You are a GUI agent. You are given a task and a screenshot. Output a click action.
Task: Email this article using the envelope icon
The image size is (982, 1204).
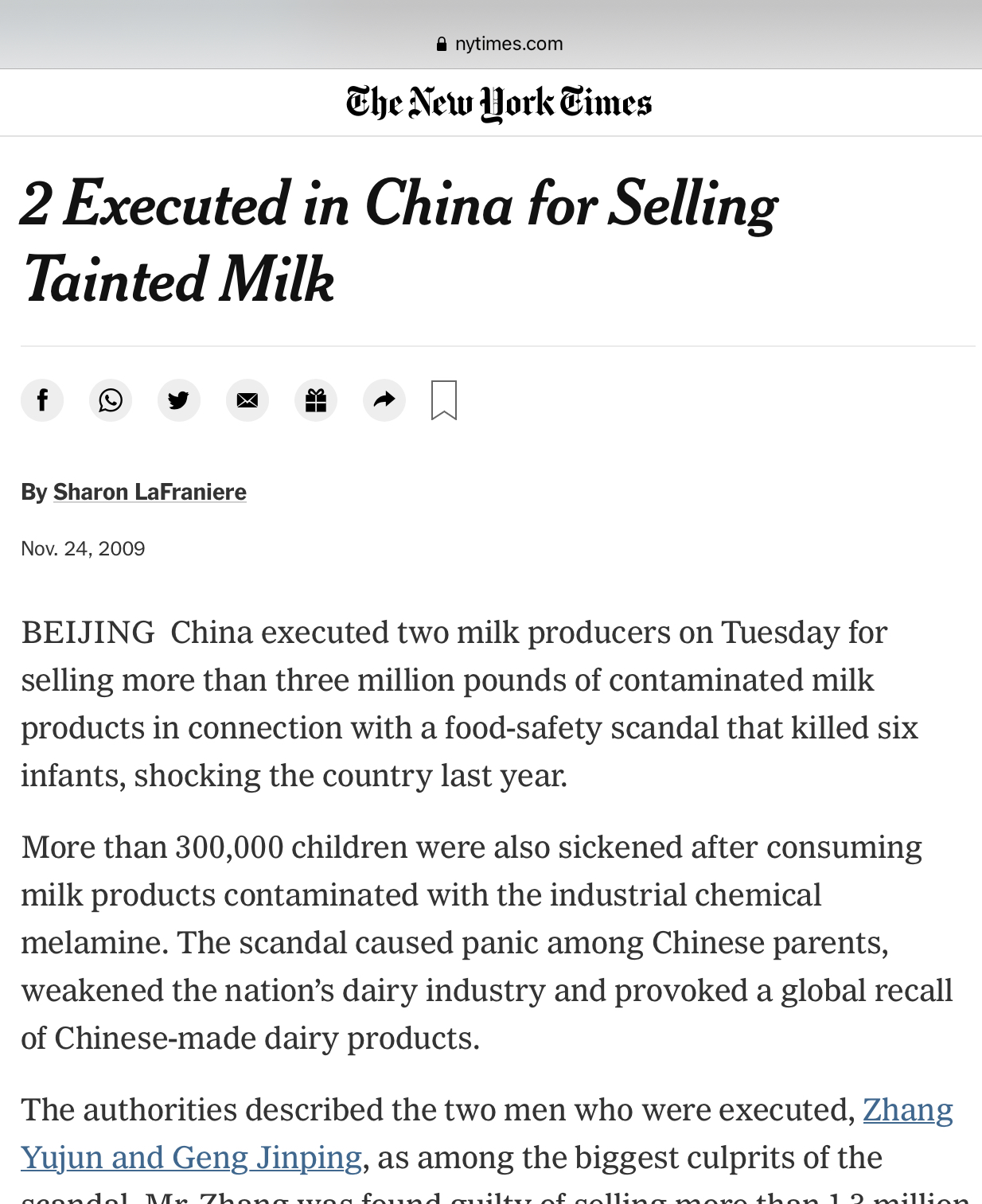[x=247, y=400]
